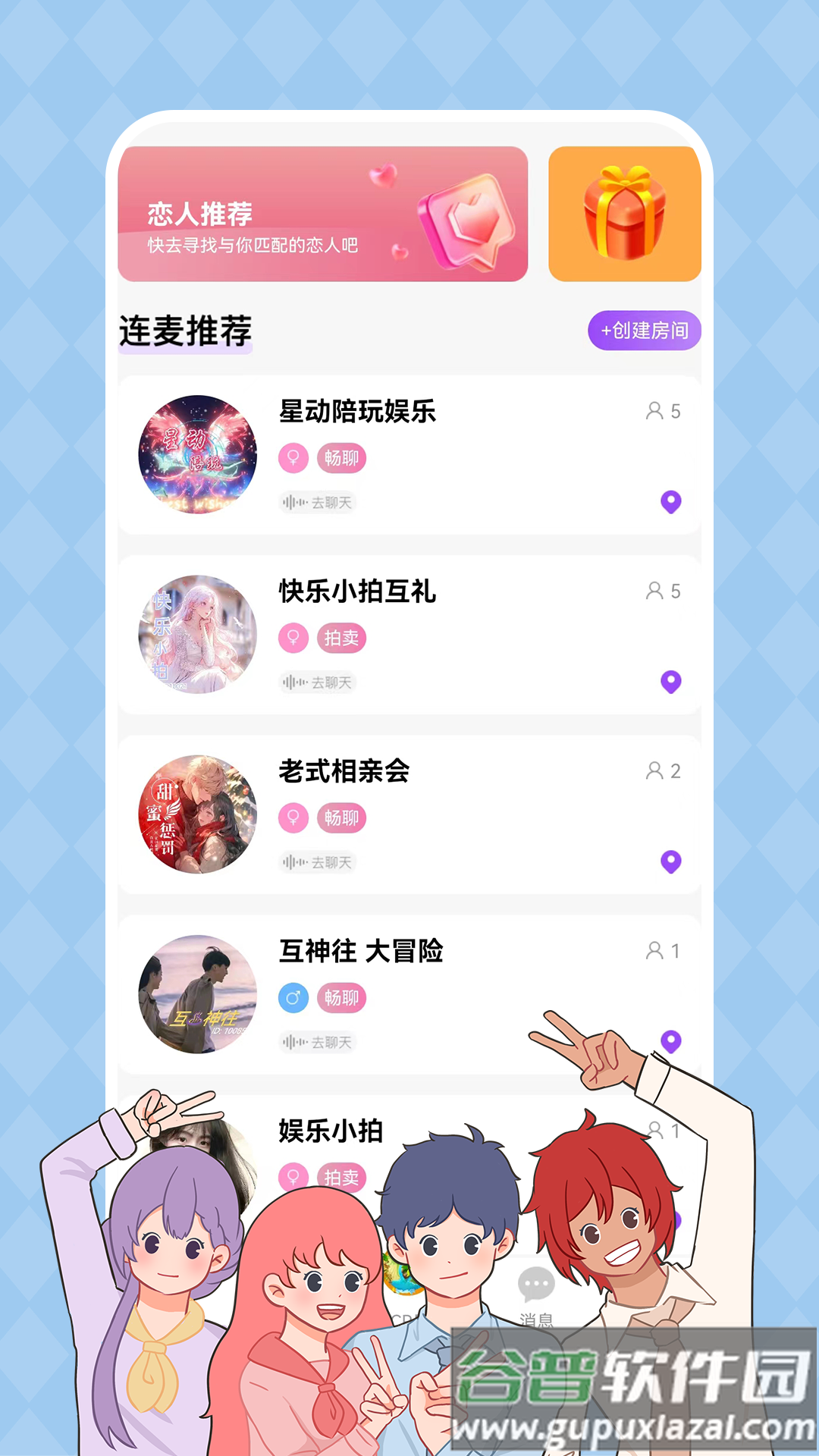Click the female gender icon on 快乐小拍互礼
The width and height of the screenshot is (819, 1456).
click(x=293, y=639)
